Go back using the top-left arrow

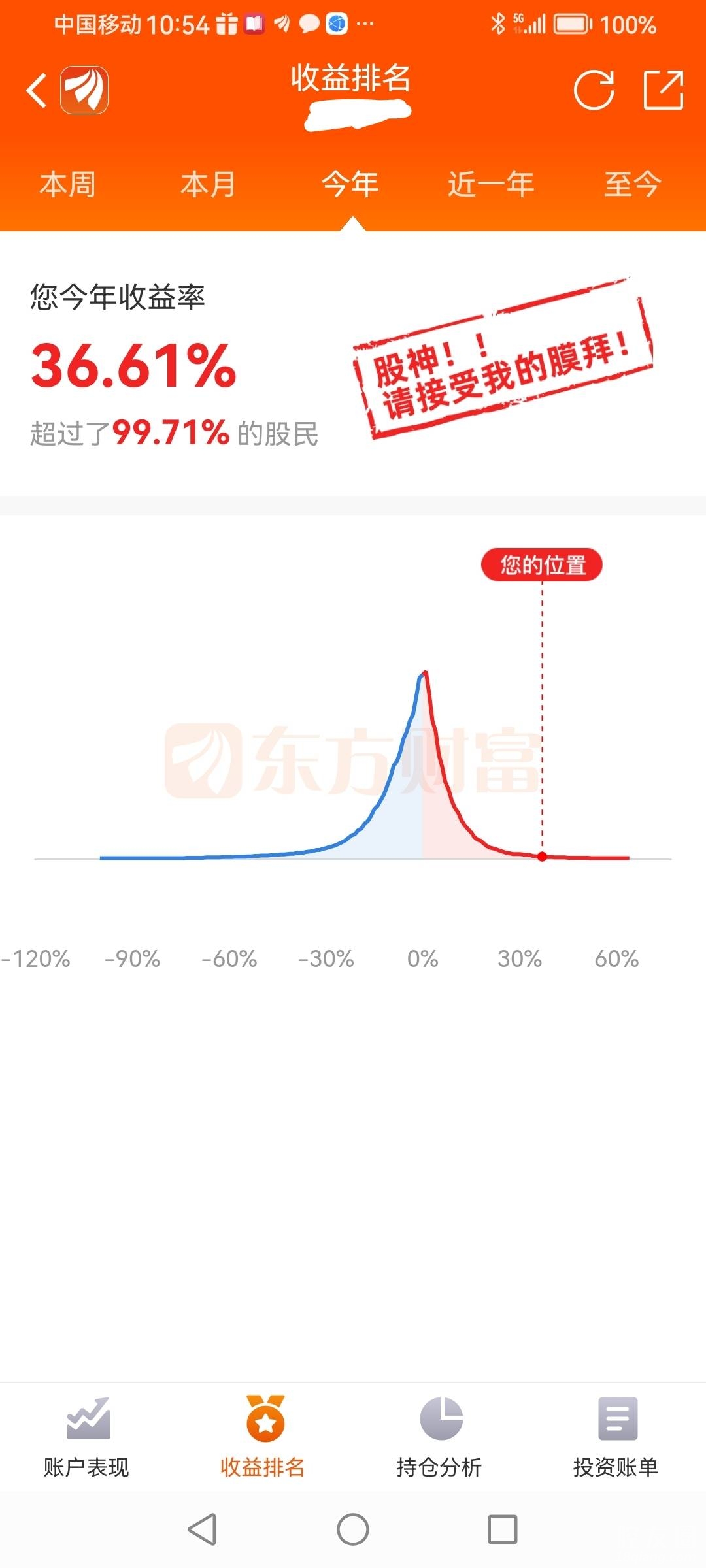(37, 90)
